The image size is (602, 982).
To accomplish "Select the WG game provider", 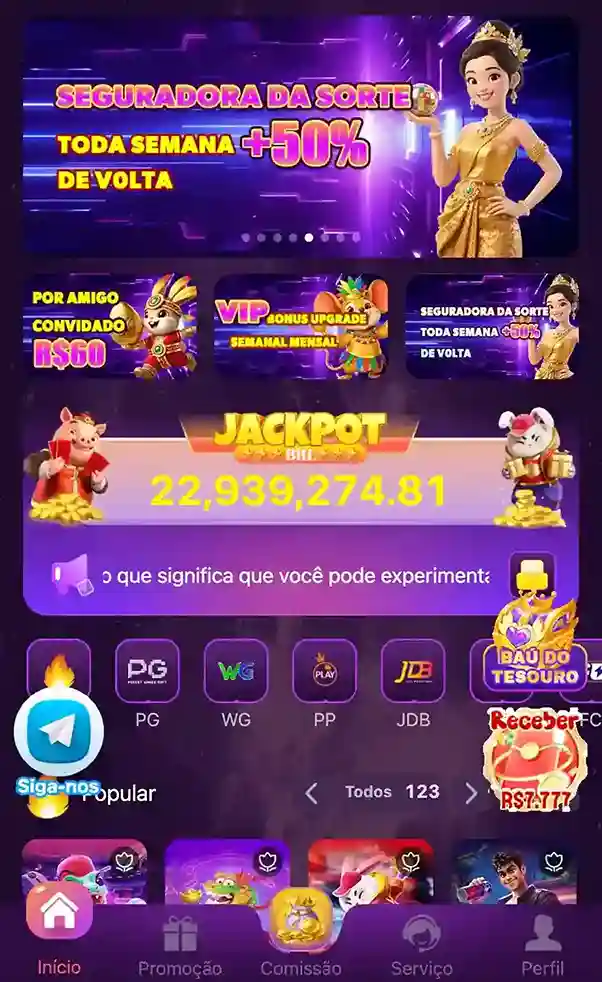I will tap(236, 672).
